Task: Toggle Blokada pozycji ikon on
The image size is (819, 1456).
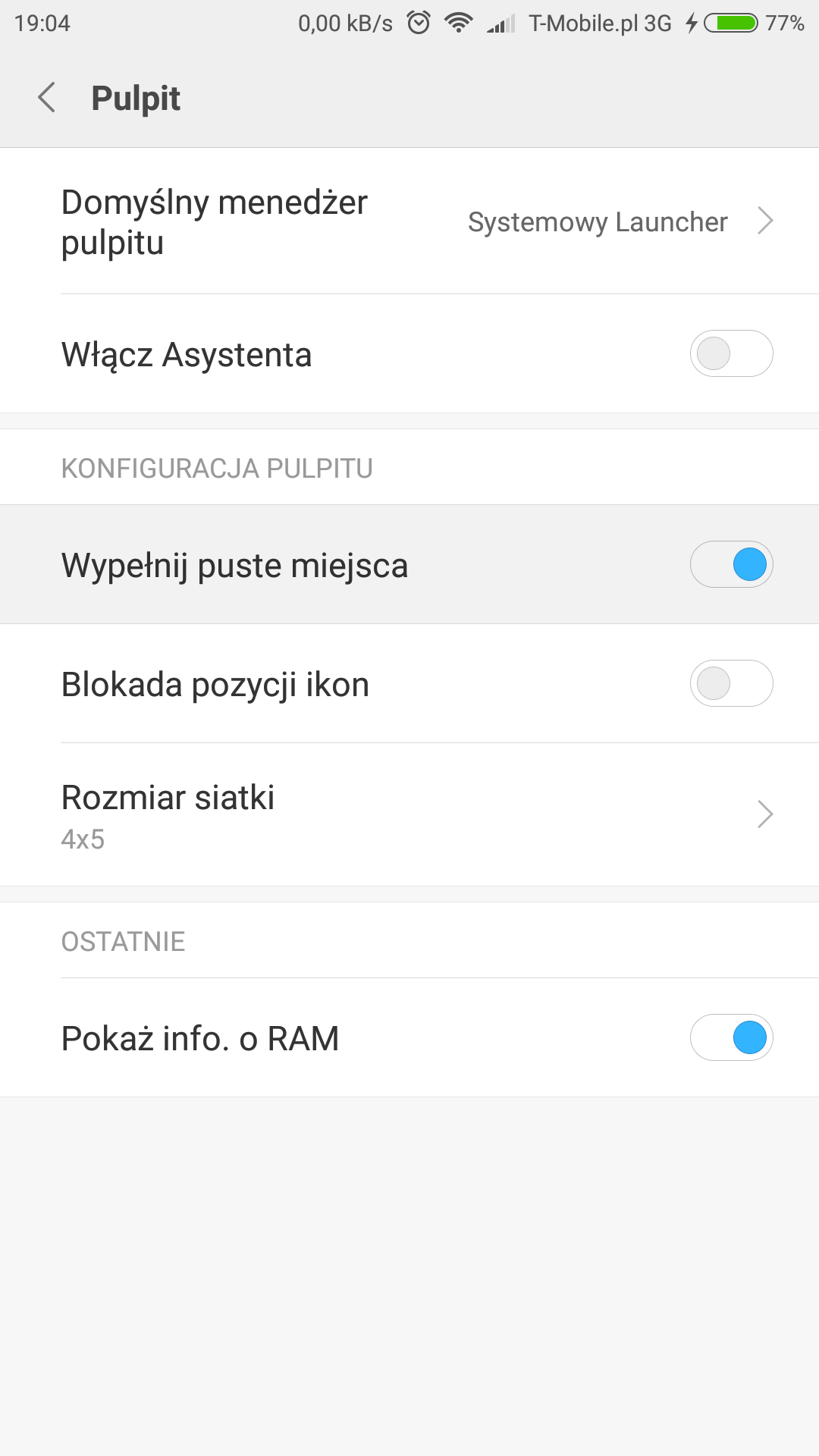Action: pyautogui.click(x=731, y=684)
